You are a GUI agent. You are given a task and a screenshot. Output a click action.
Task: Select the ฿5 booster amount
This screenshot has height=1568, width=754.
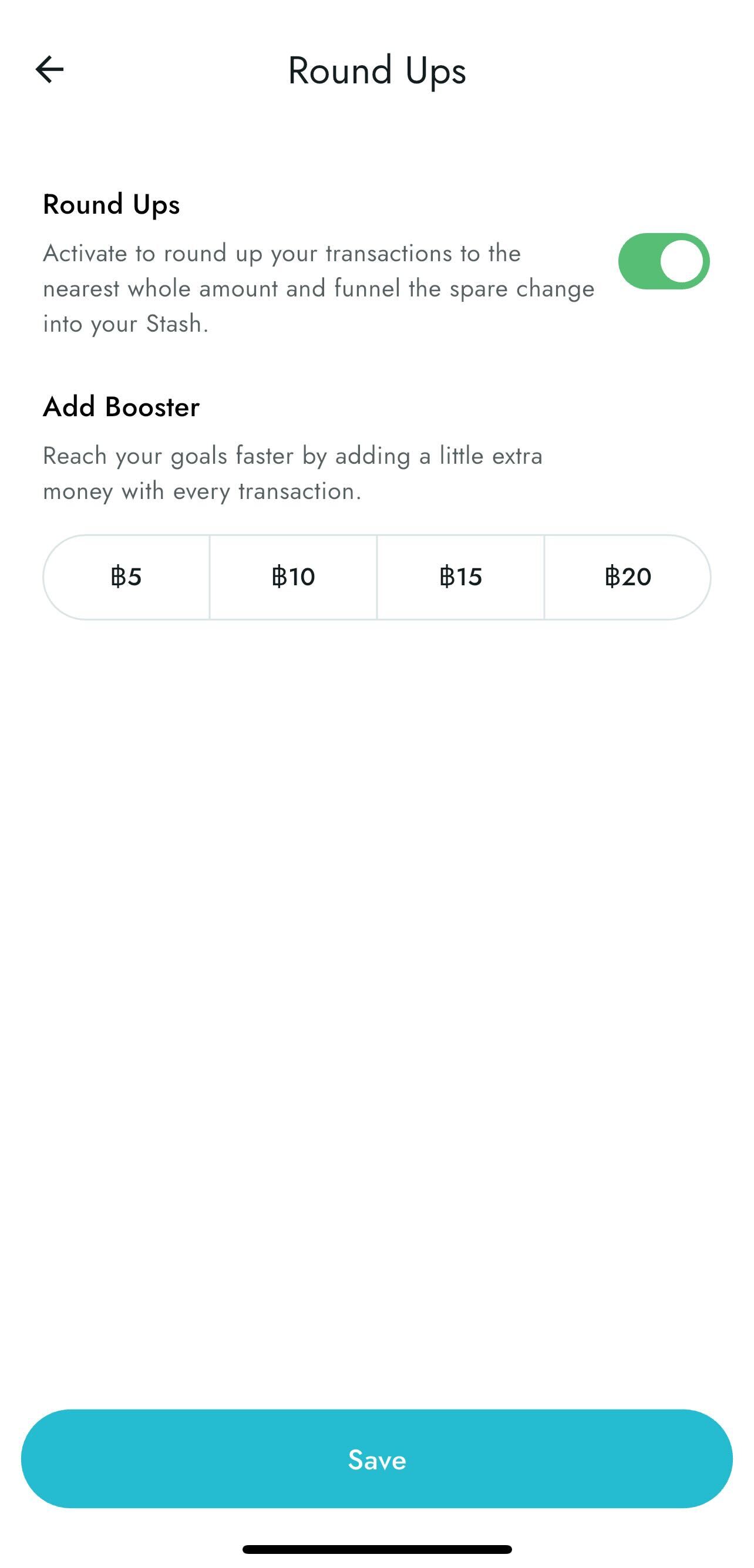(x=126, y=576)
